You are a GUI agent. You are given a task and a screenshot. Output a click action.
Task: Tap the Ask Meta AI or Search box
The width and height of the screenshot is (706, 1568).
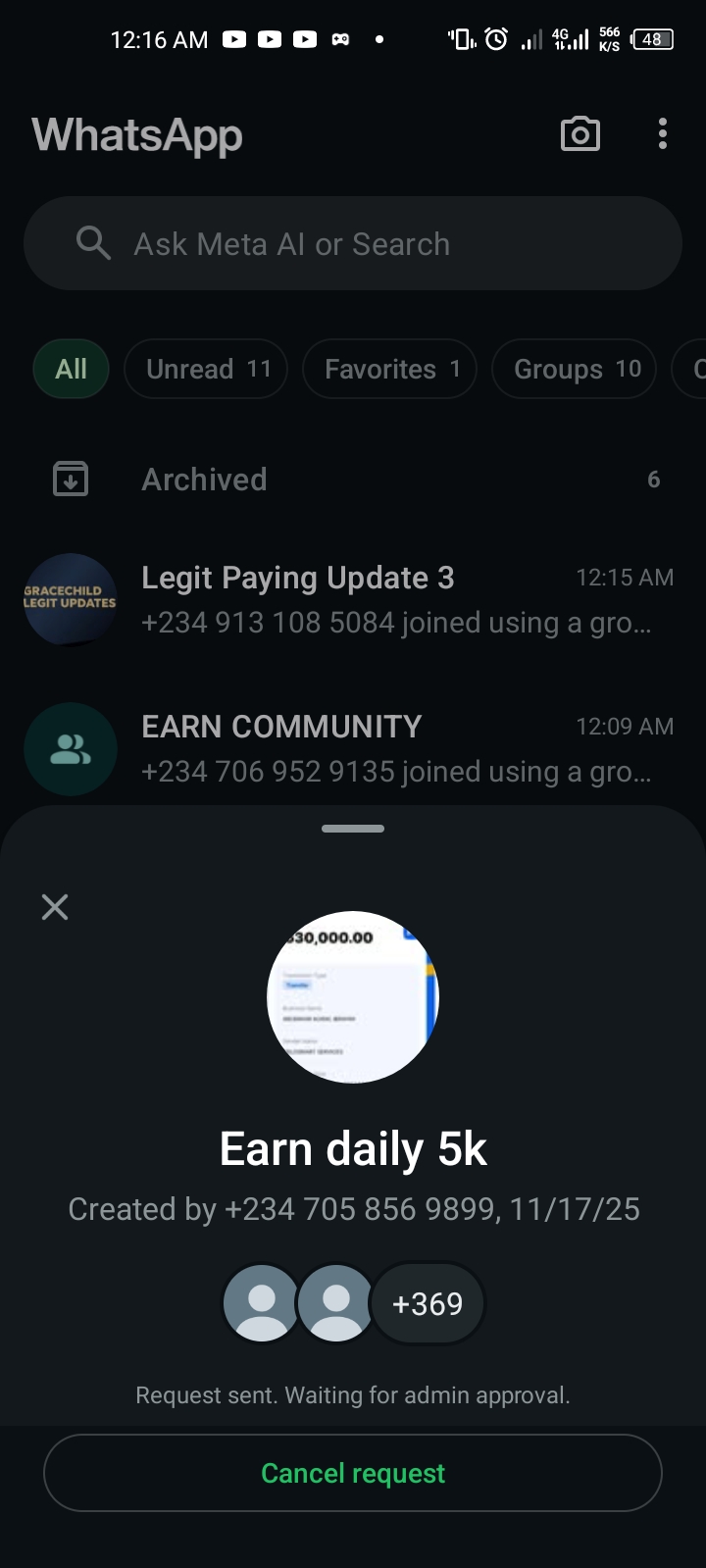[353, 243]
